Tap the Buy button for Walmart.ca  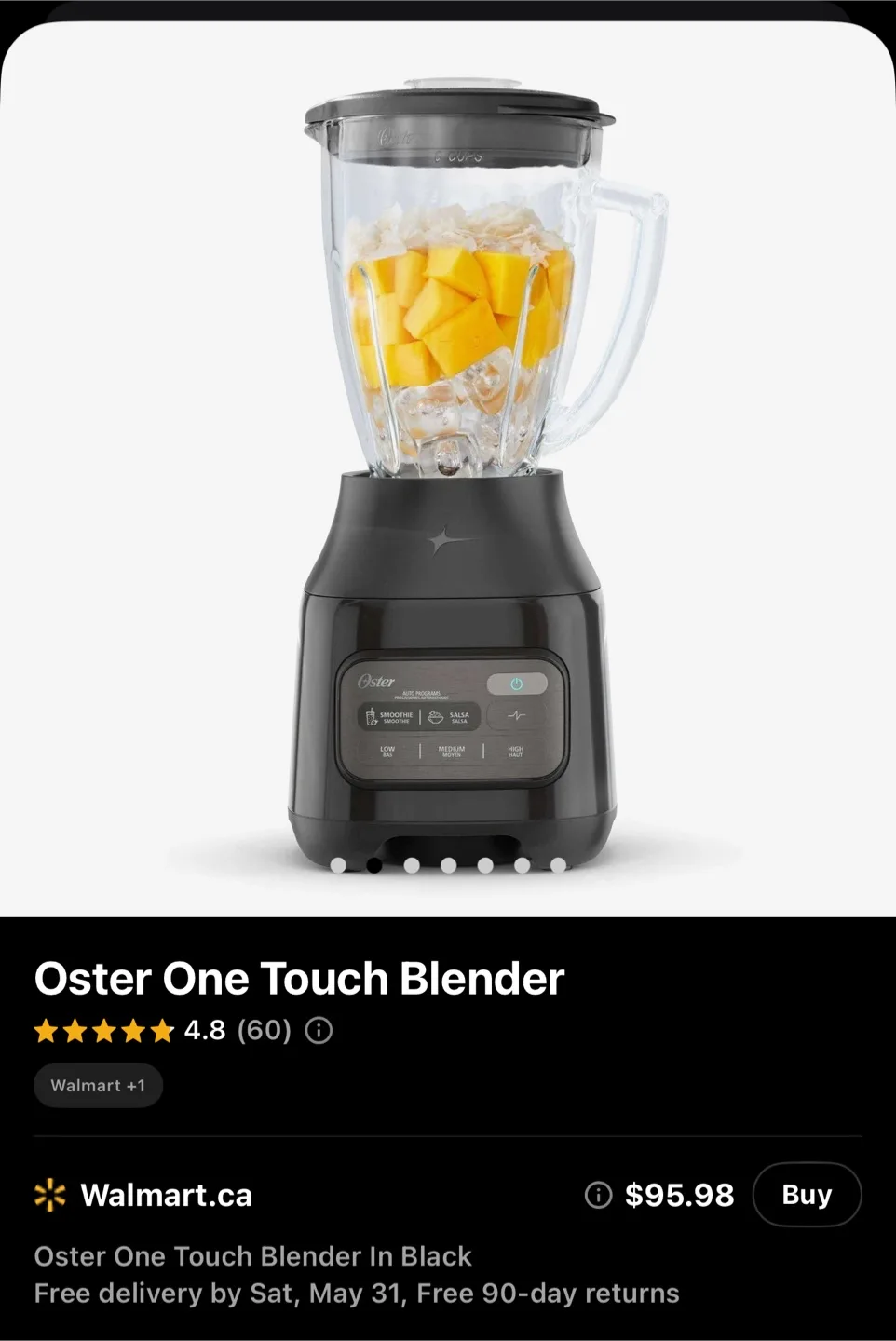806,1194
